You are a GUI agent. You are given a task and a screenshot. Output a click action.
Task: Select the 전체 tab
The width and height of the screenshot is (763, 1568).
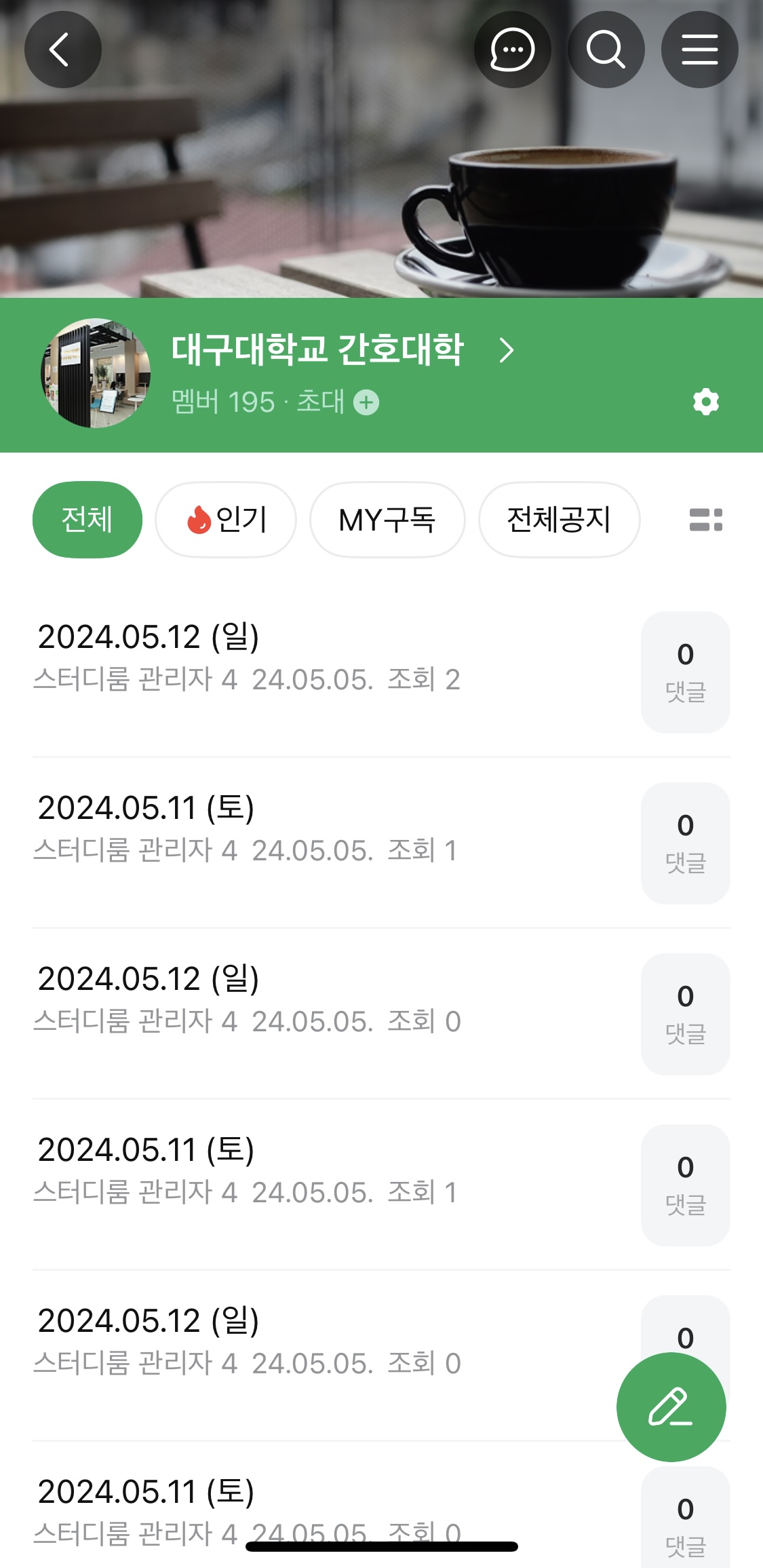coord(87,520)
